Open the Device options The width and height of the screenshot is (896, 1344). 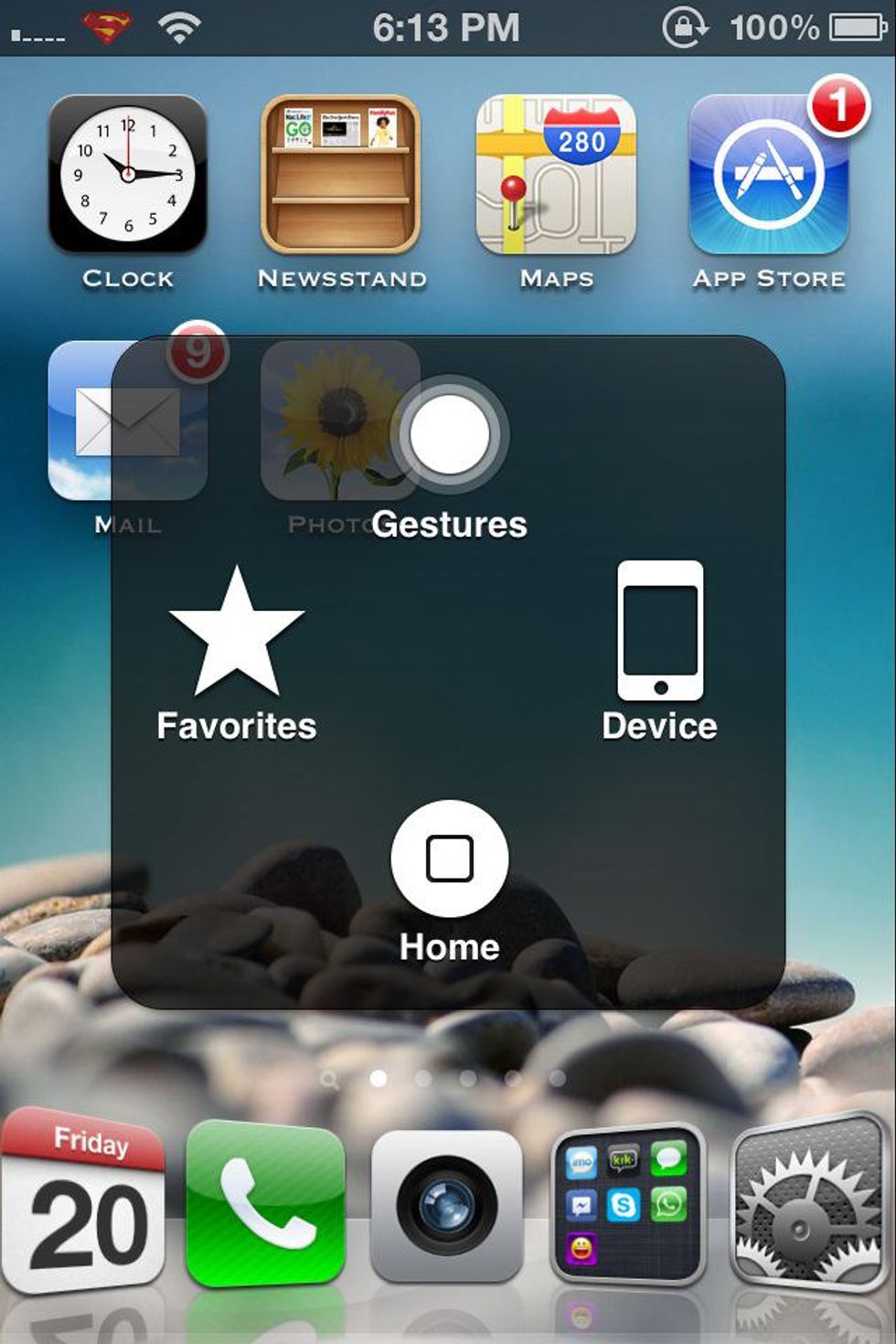click(x=660, y=631)
